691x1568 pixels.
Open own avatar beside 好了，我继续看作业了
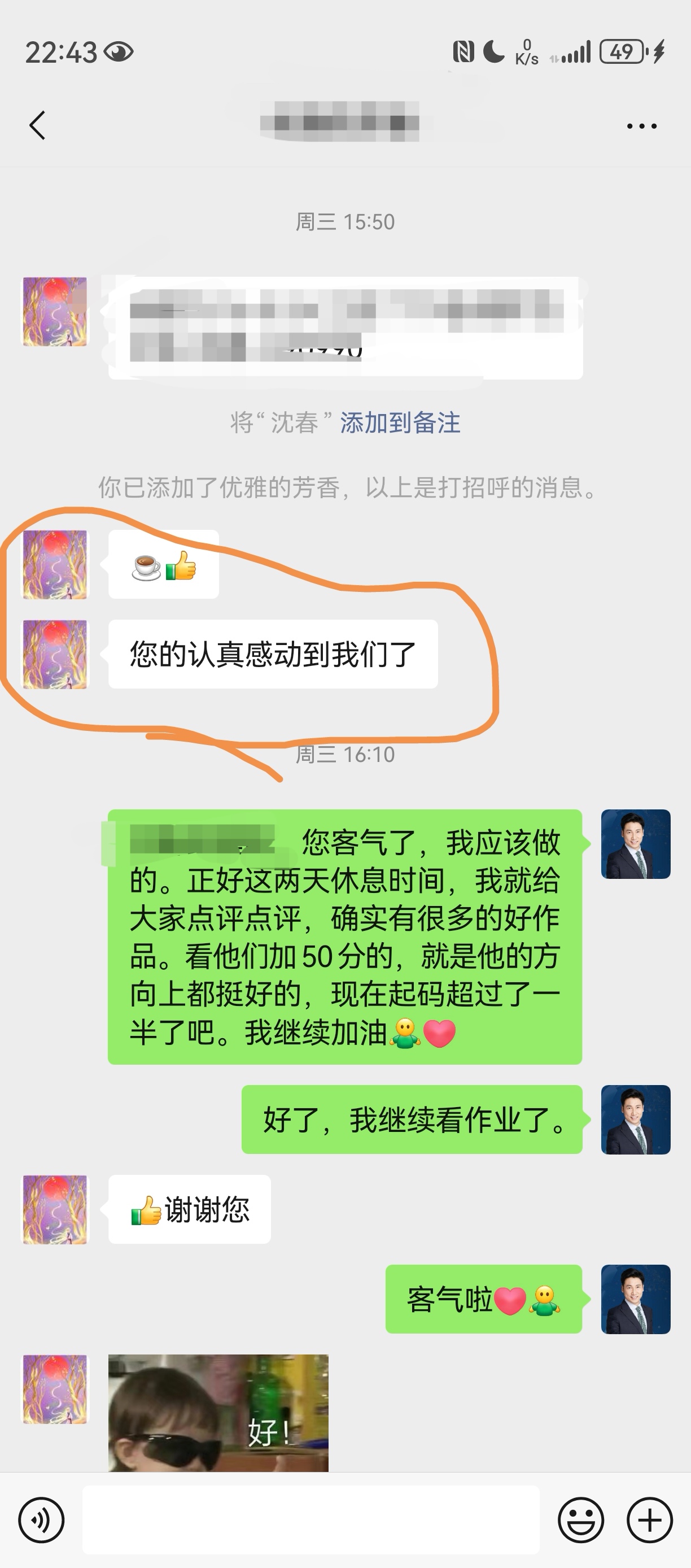pyautogui.click(x=636, y=1120)
